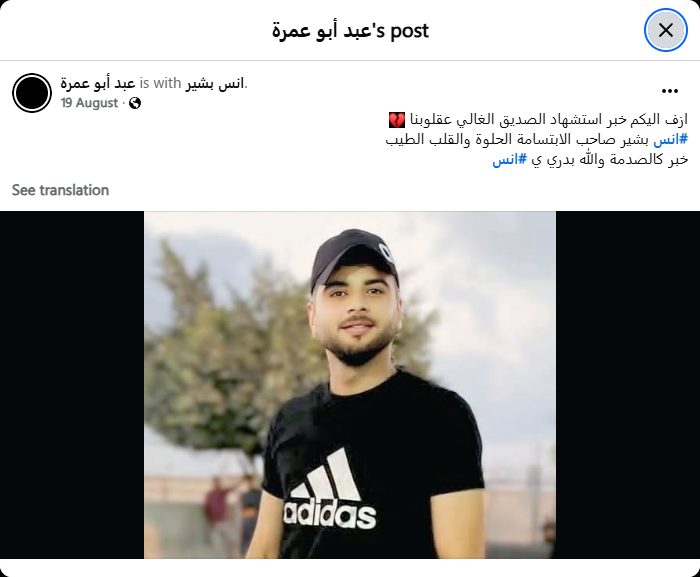Open the post photo in full view
The height and width of the screenshot is (577, 700).
pos(349,385)
